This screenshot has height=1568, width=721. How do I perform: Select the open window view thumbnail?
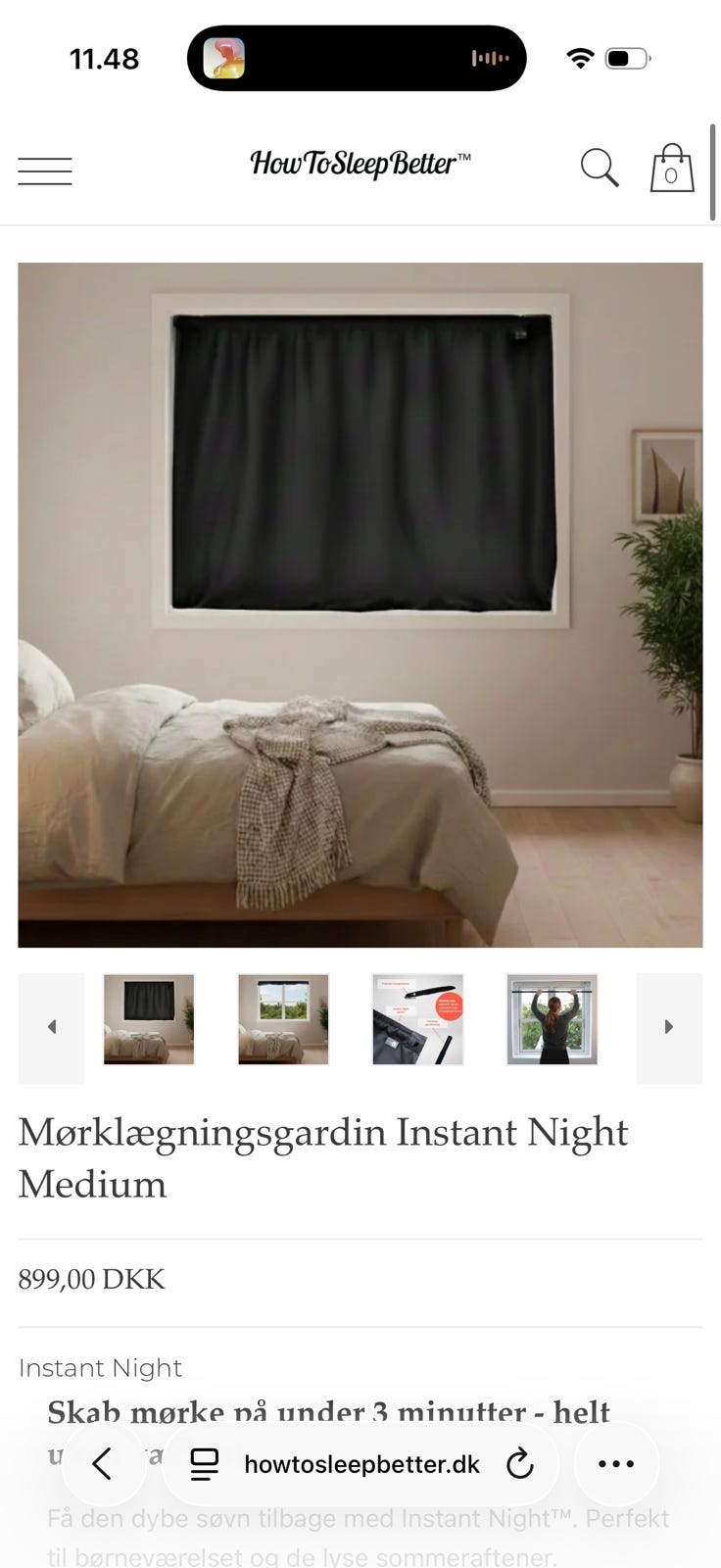283,1019
